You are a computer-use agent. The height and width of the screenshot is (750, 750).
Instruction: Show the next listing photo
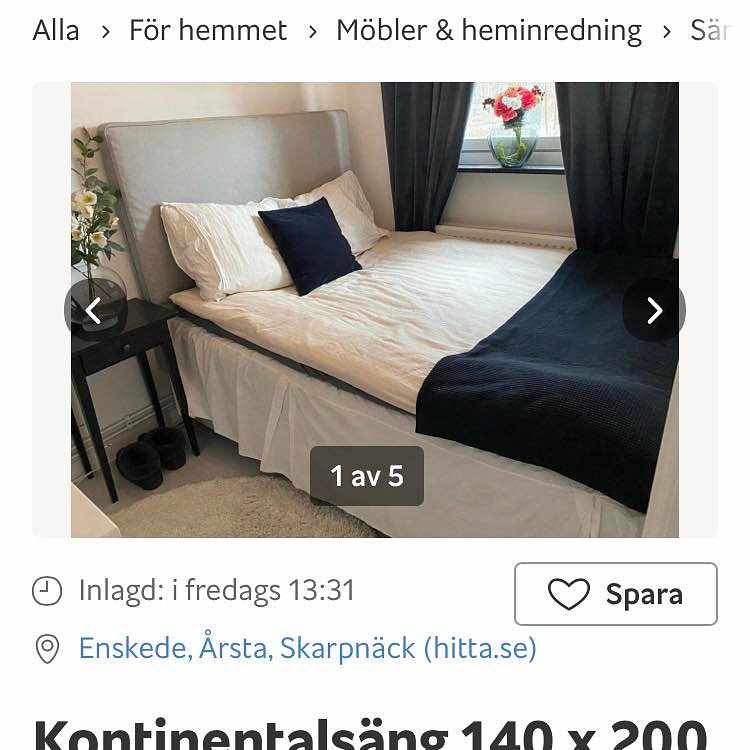(654, 311)
